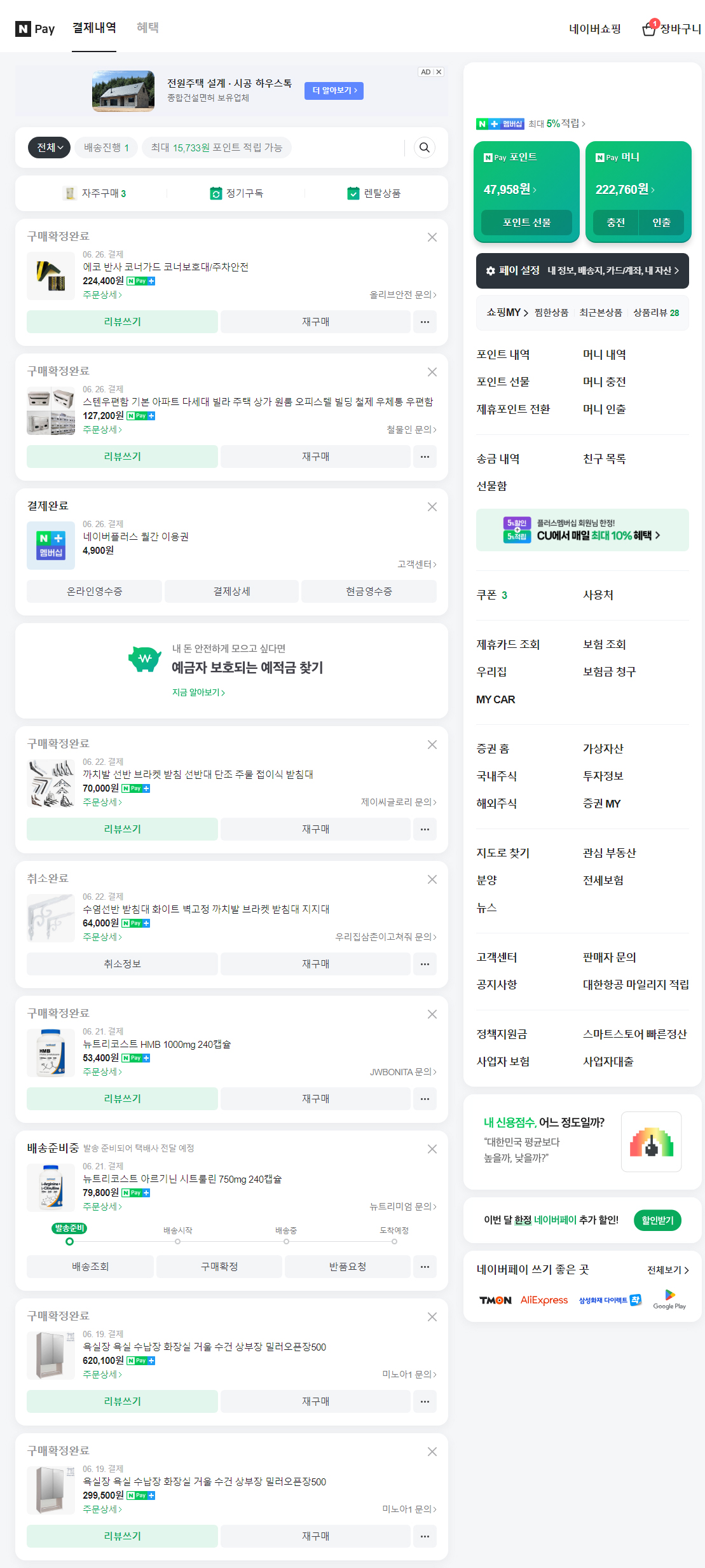The height and width of the screenshot is (1568, 705).
Task: Open the 장바구니 shopping cart
Action: (671, 29)
